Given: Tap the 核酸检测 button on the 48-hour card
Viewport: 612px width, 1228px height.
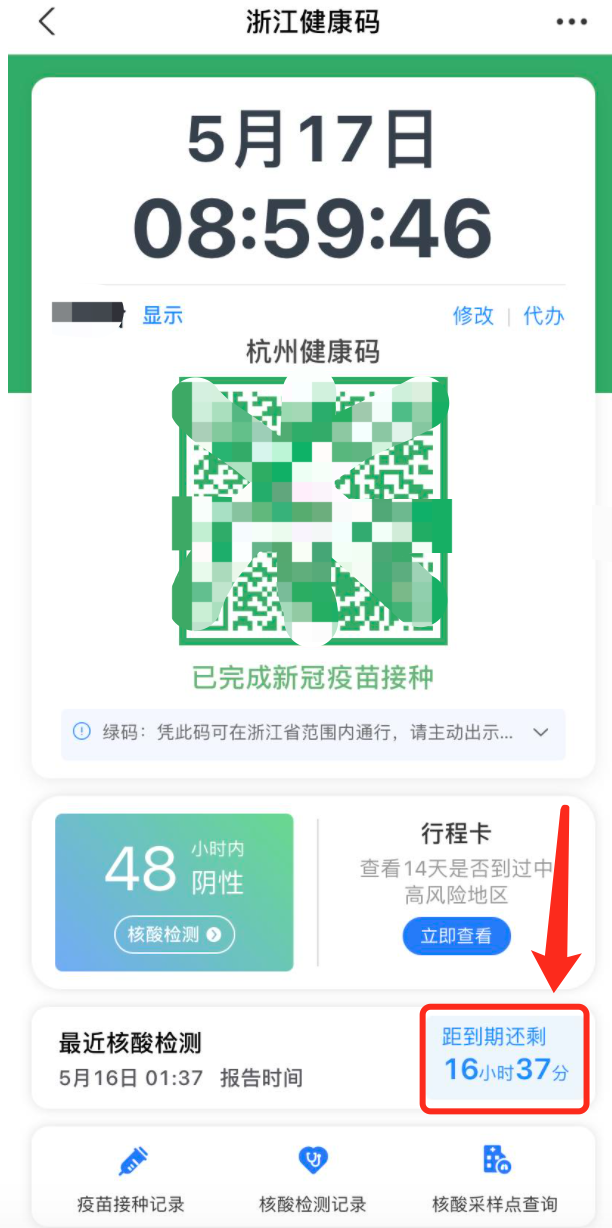Looking at the screenshot, I should 175,935.
